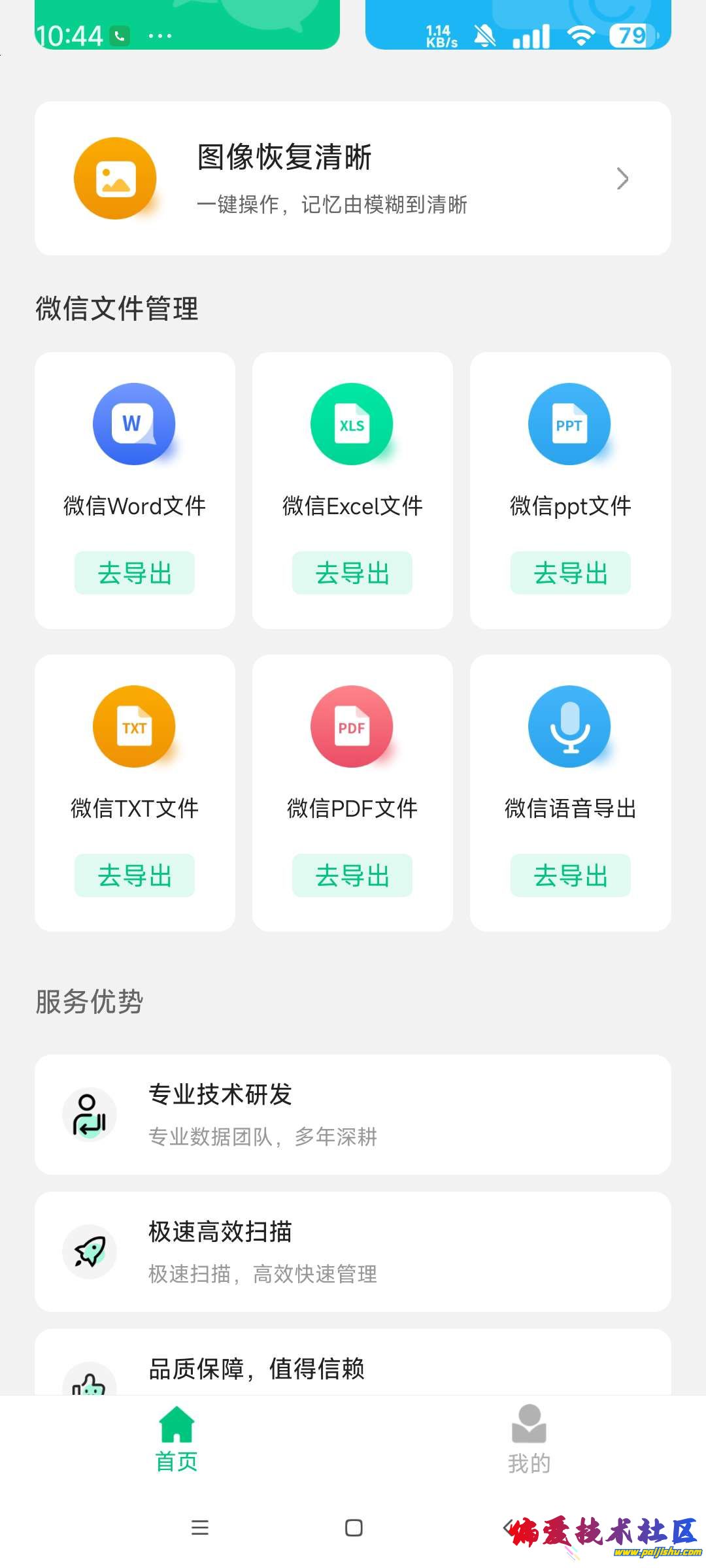Viewport: 706px width, 1568px height.
Task: Tap 去导出 under 微信语音导出
Action: tap(570, 875)
